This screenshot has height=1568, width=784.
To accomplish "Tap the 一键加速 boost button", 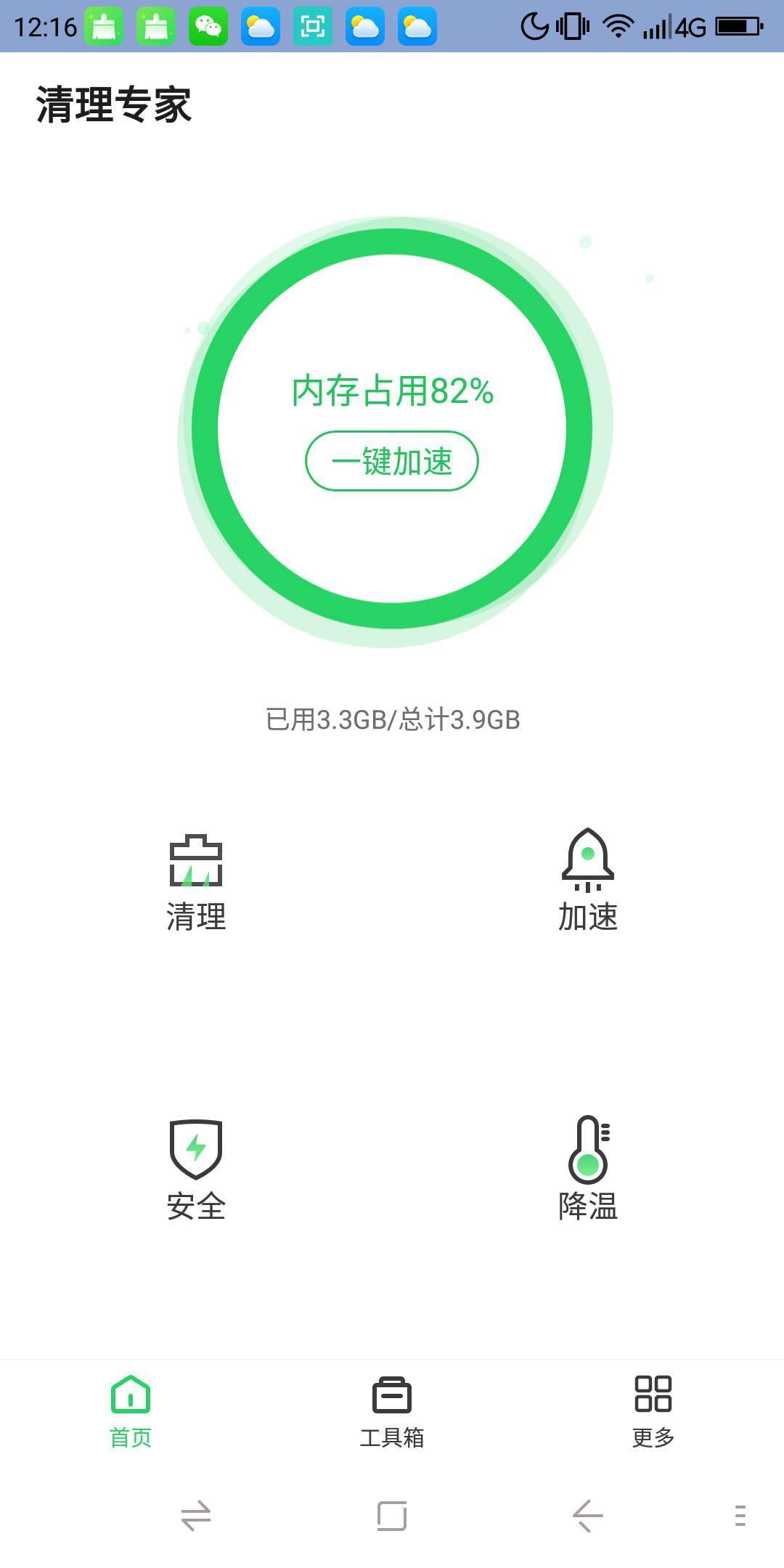I will (392, 461).
